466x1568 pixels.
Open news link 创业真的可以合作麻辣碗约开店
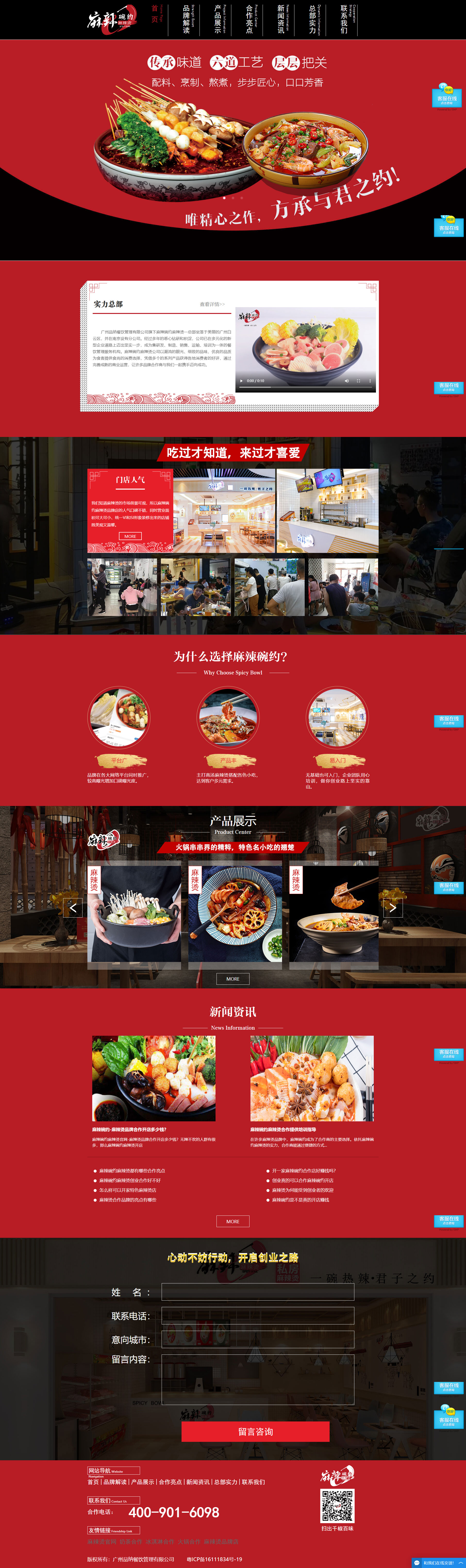point(303,1180)
